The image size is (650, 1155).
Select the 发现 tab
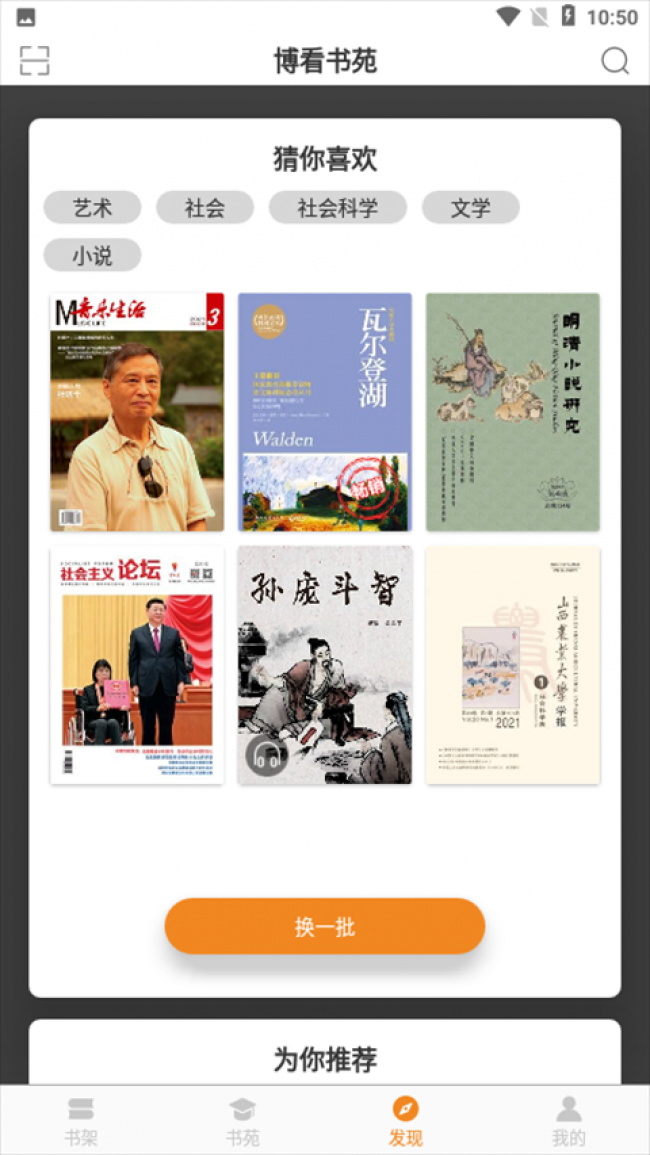click(405, 1120)
